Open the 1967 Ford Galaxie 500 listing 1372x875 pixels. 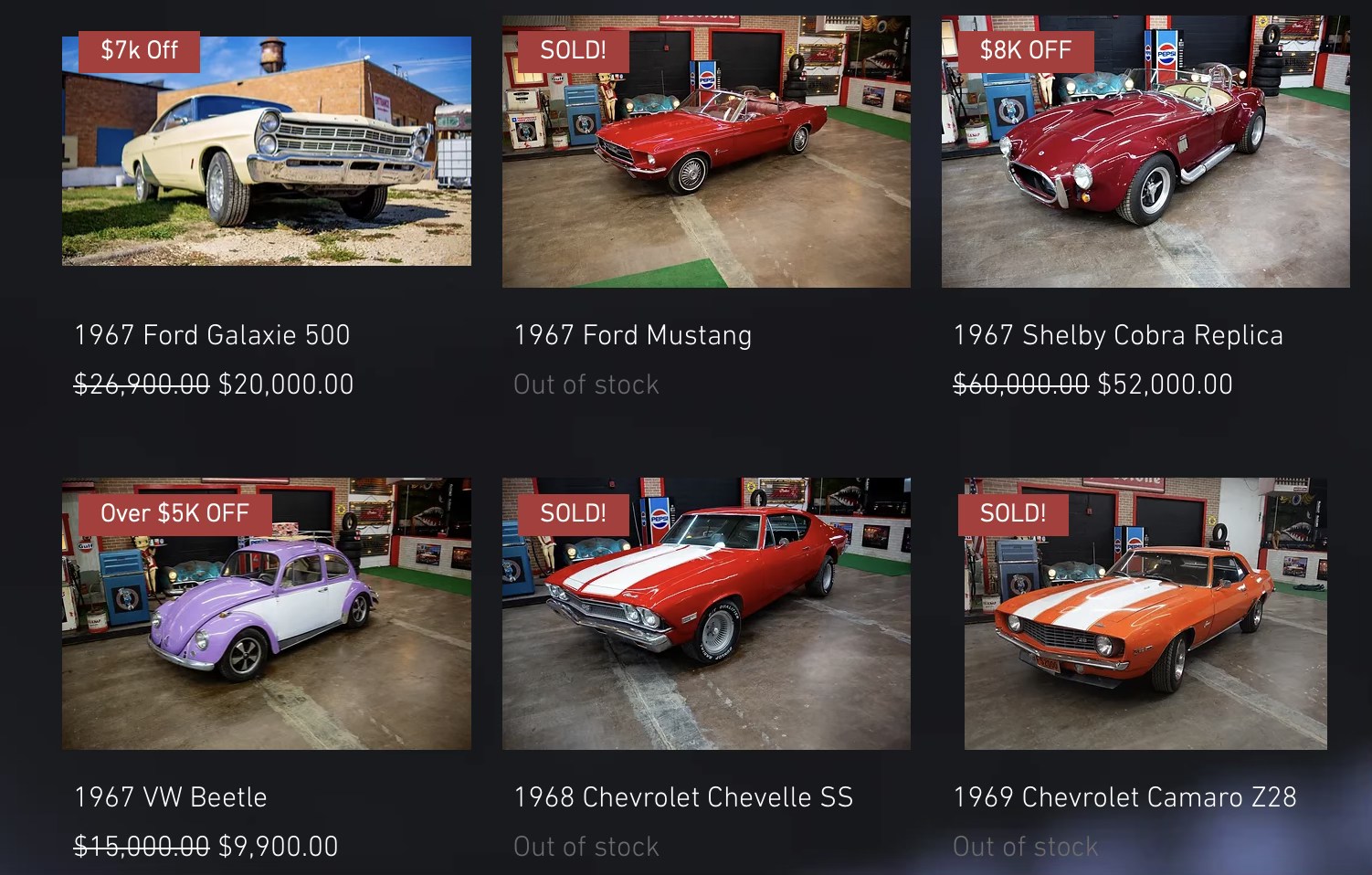pyautogui.click(x=212, y=335)
